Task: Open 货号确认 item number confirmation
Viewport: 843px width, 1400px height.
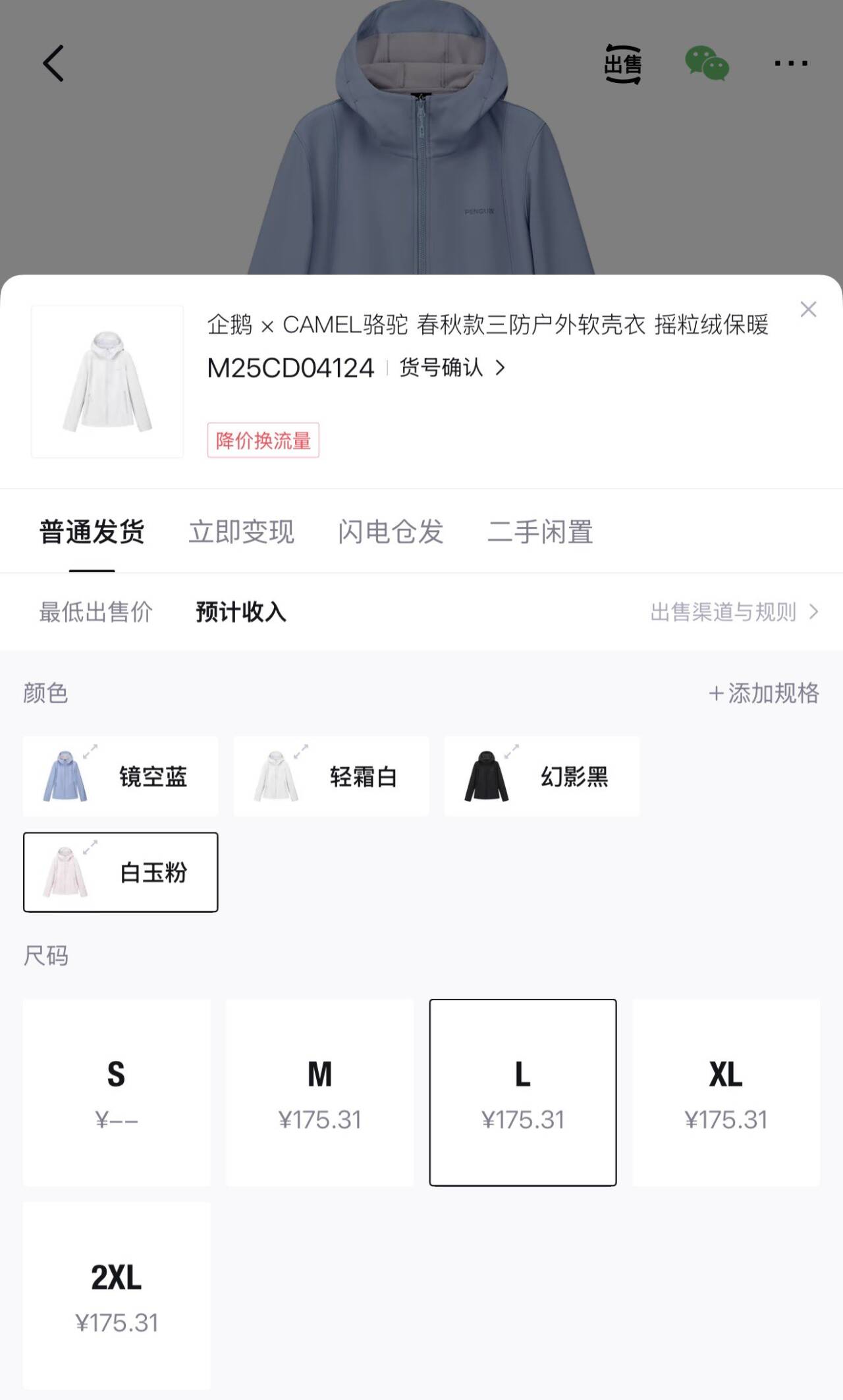Action: pyautogui.click(x=452, y=367)
